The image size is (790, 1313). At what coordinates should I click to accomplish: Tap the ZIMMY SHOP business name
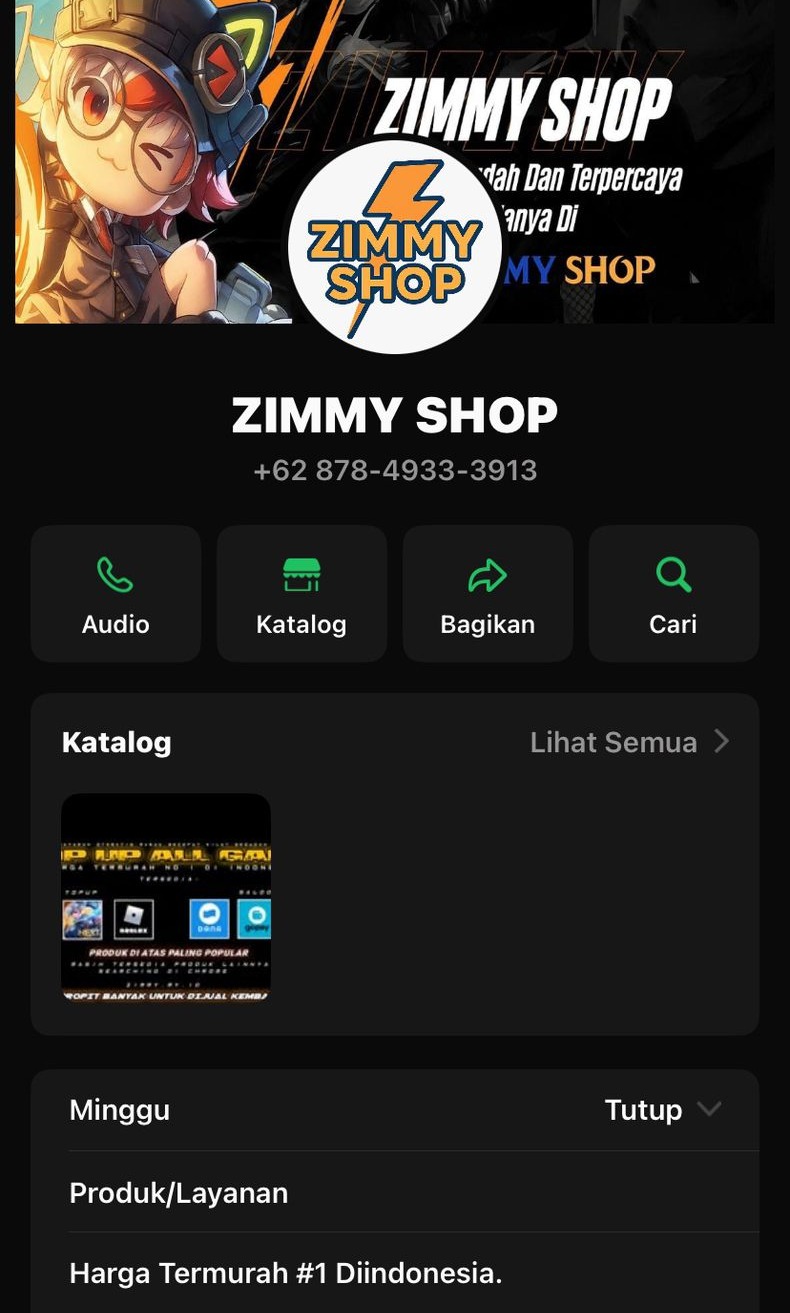pos(395,413)
